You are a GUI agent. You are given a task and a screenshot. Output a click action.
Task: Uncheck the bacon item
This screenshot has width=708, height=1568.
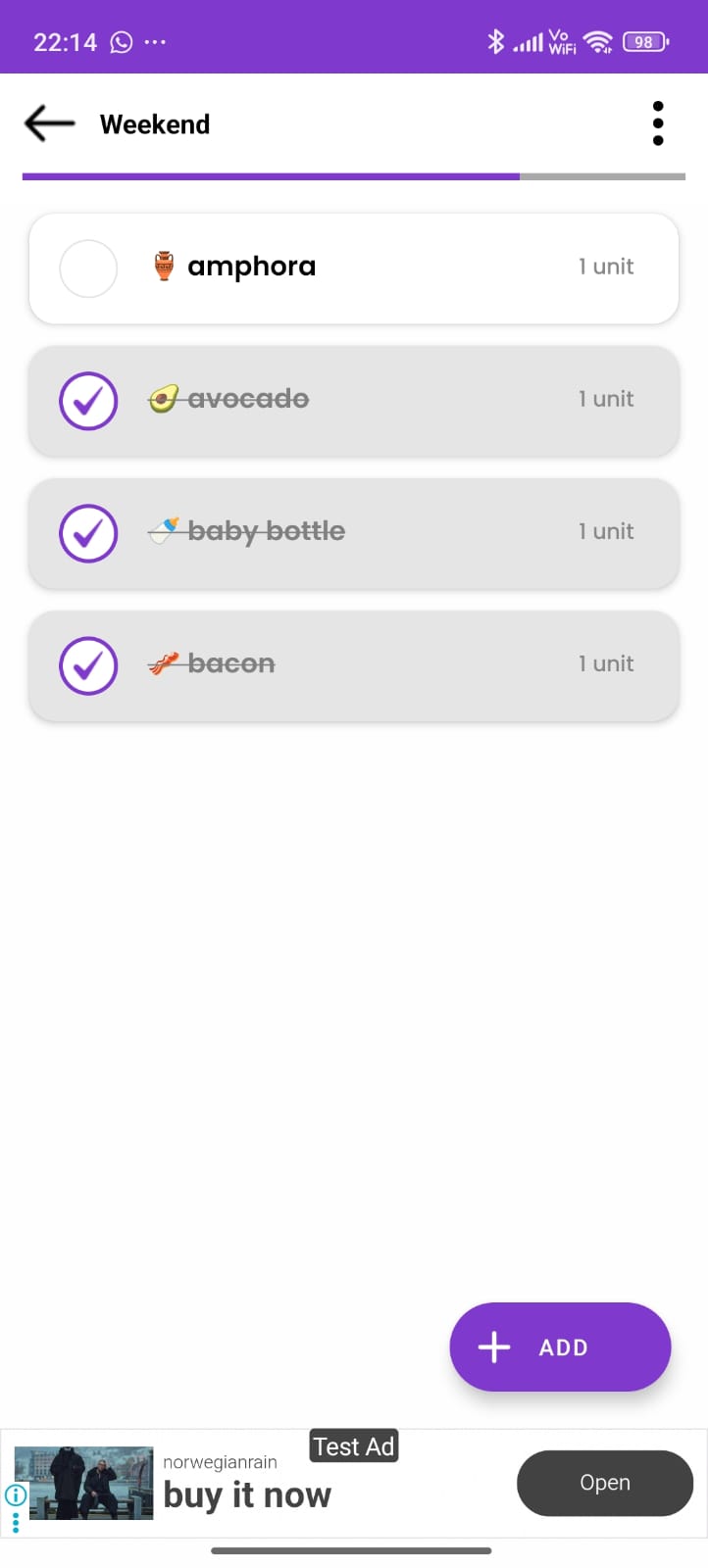87,665
